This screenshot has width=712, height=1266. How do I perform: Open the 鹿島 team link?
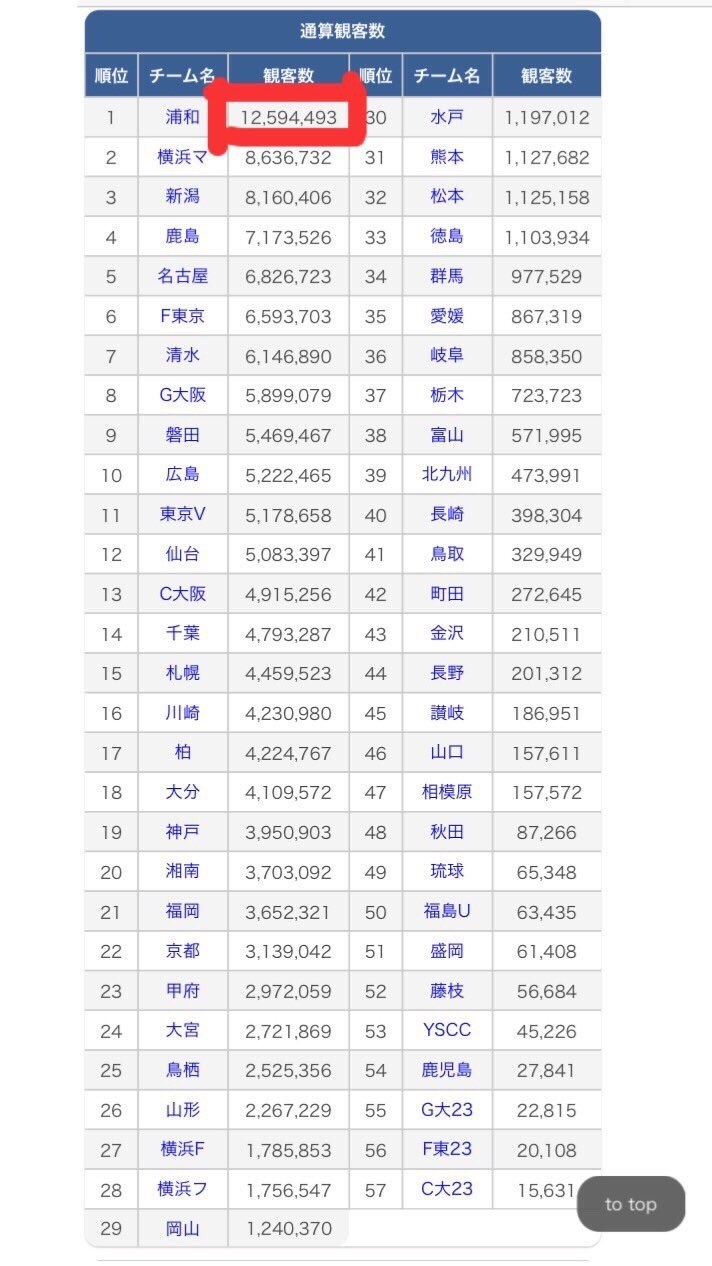[x=182, y=237]
